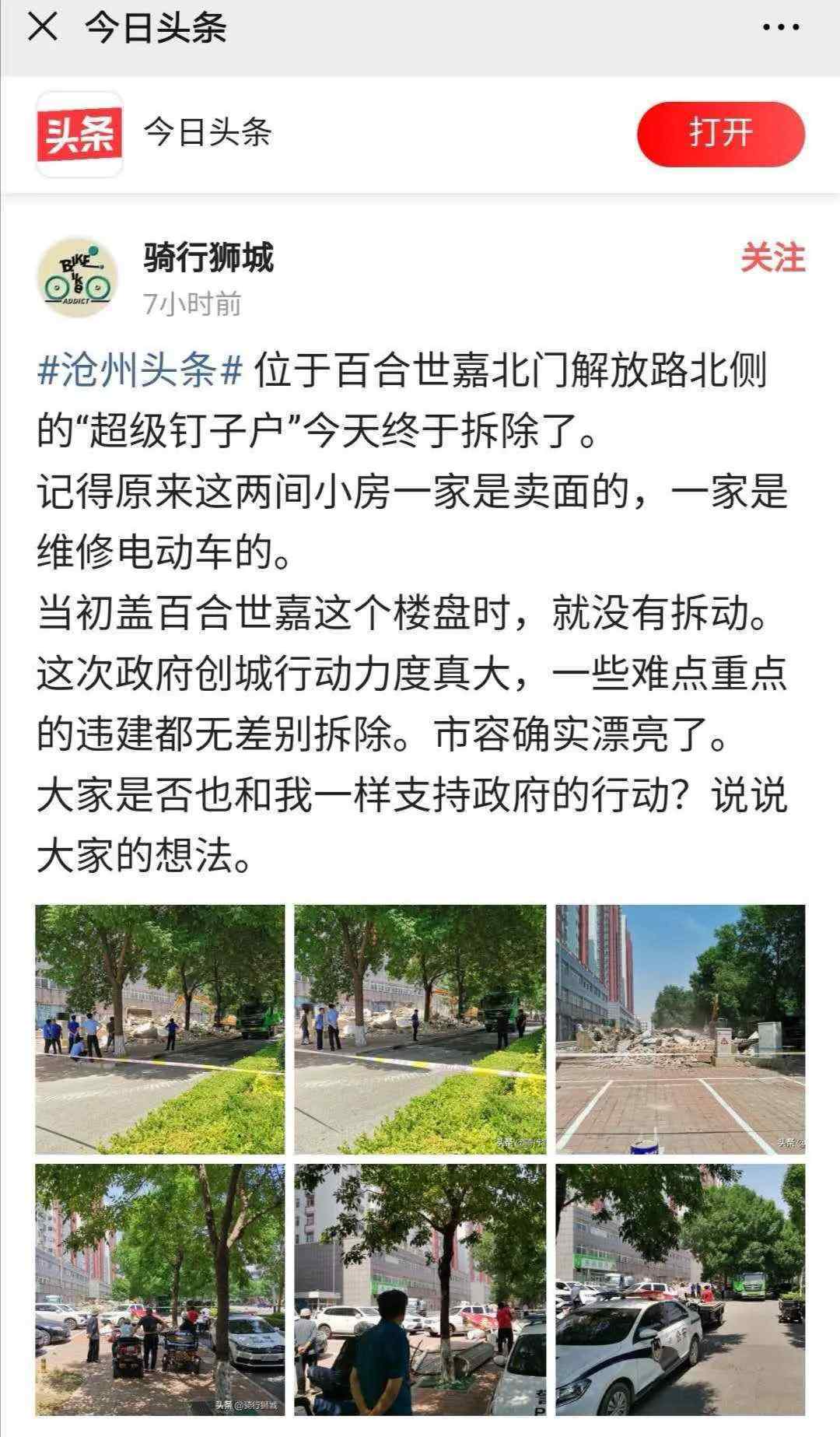
Task: Open 骑行狮城 profile avatar
Action: tap(78, 277)
